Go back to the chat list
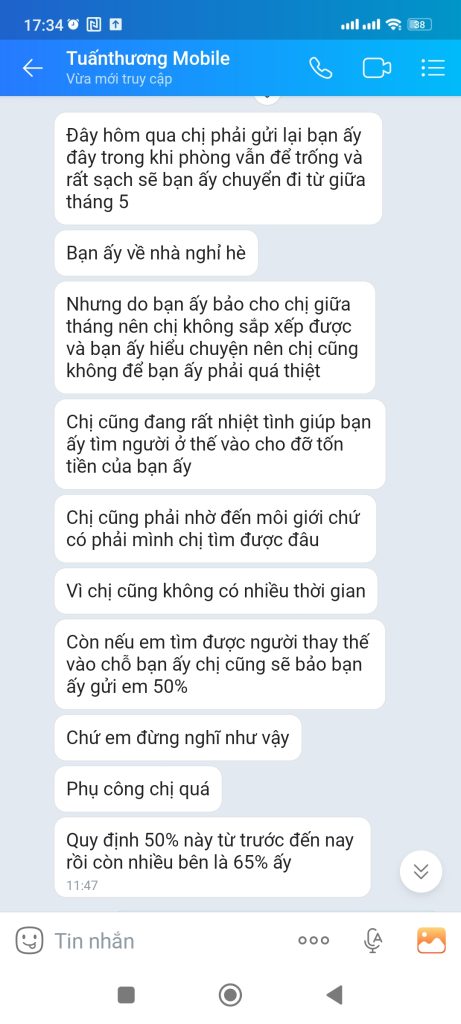This screenshot has height=1024, width=461. coord(32,68)
